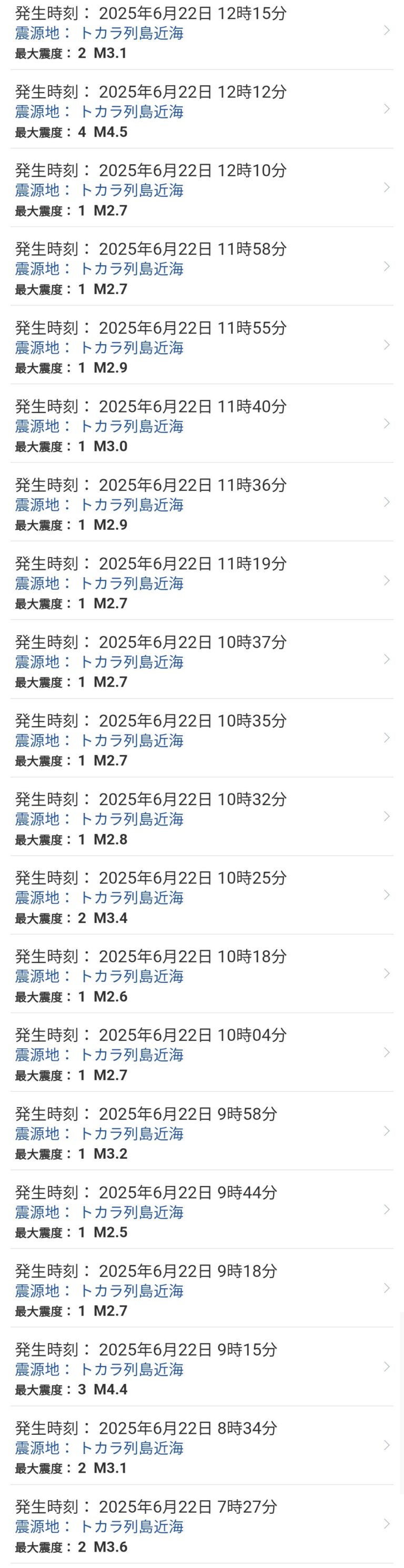The width and height of the screenshot is (404, 1568).
Task: Open the 12時15分 M3.1 earthquake entry
Action: (201, 33)
